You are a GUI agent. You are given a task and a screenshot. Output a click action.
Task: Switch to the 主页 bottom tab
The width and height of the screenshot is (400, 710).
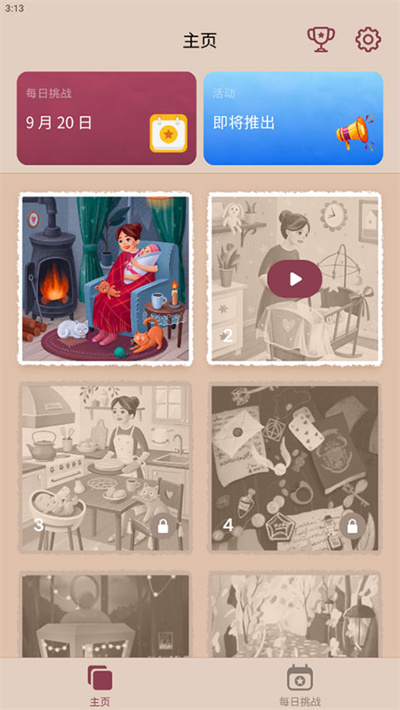(100, 685)
